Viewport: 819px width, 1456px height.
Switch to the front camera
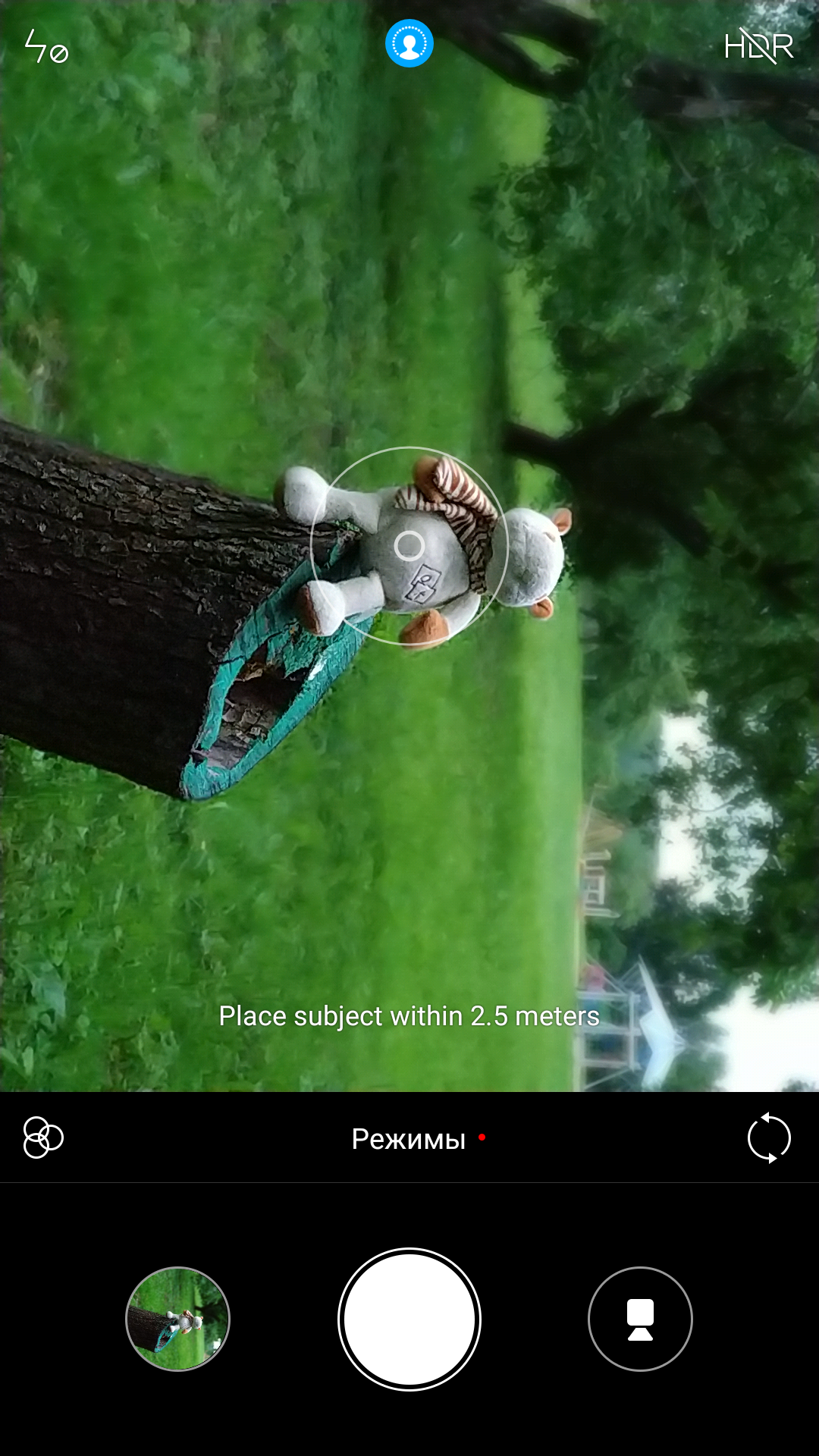tap(769, 1137)
